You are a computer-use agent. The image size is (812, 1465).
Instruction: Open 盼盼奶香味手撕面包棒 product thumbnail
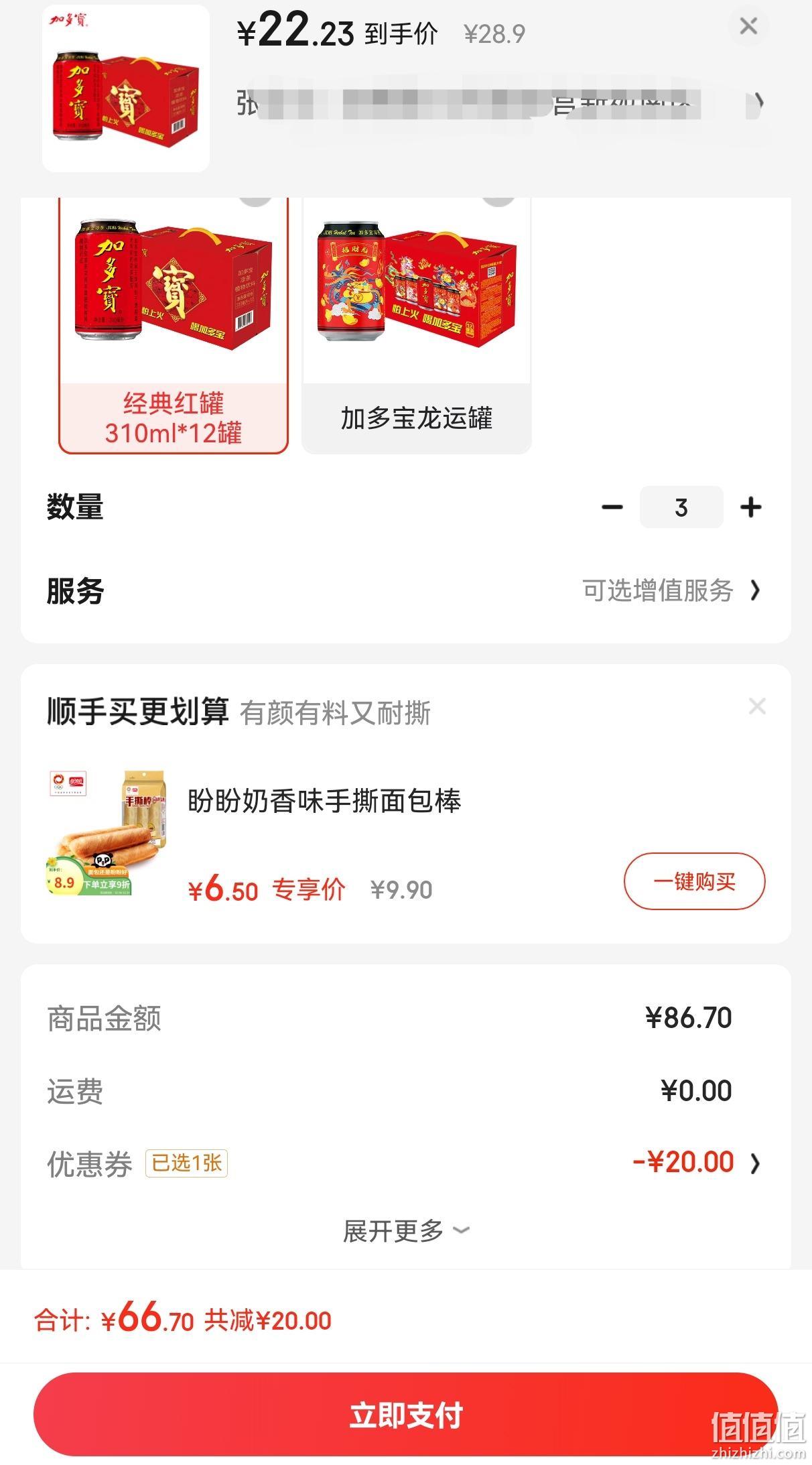(x=106, y=834)
